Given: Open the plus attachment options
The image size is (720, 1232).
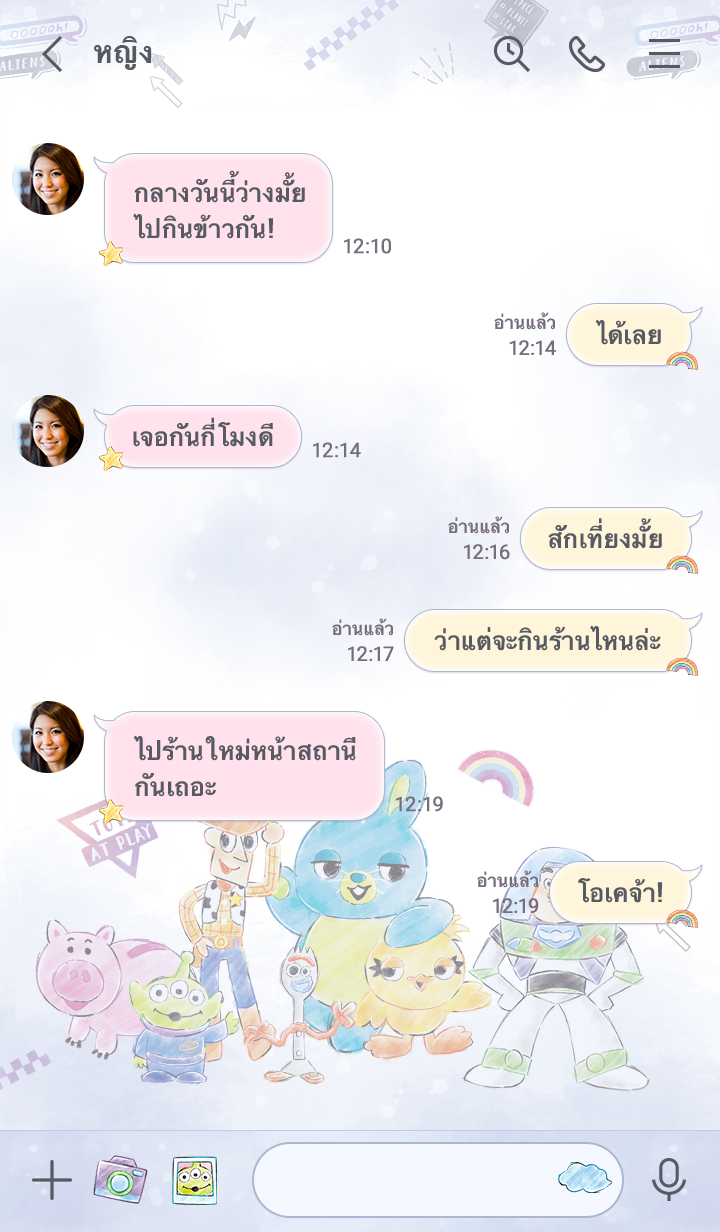Looking at the screenshot, I should coord(51,1181).
